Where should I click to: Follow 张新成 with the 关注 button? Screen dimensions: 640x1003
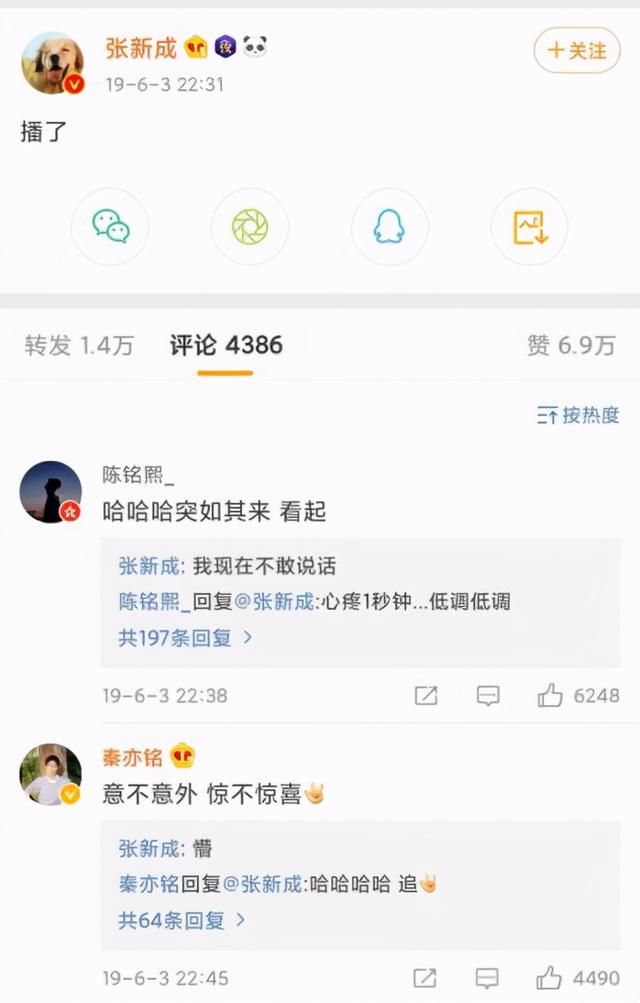[x=576, y=51]
